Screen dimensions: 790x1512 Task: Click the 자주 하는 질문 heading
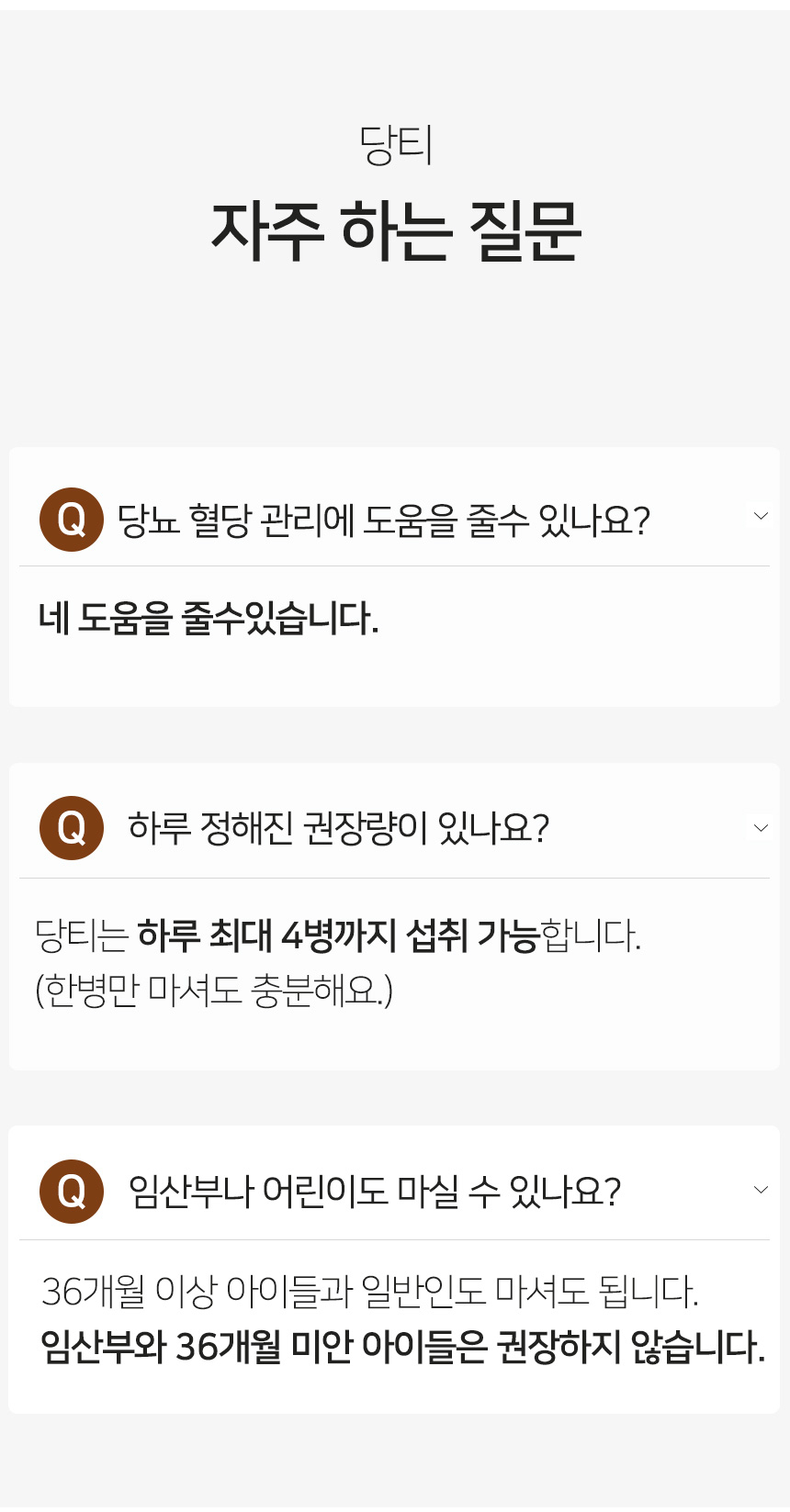(x=395, y=227)
